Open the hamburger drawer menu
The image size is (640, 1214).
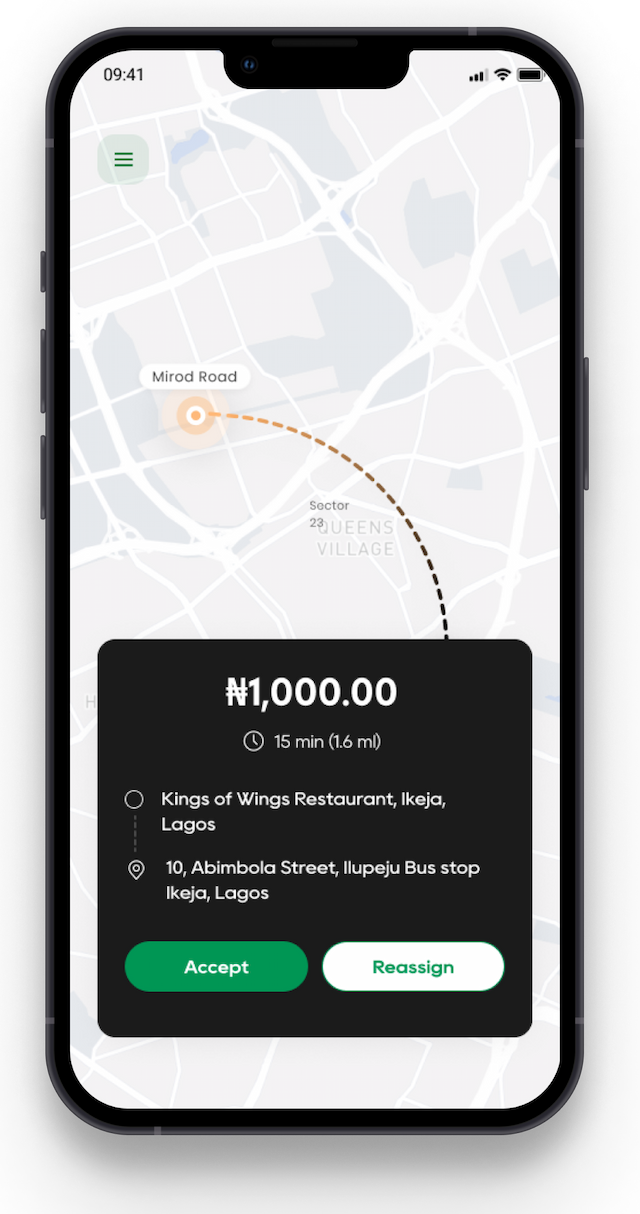tap(123, 160)
